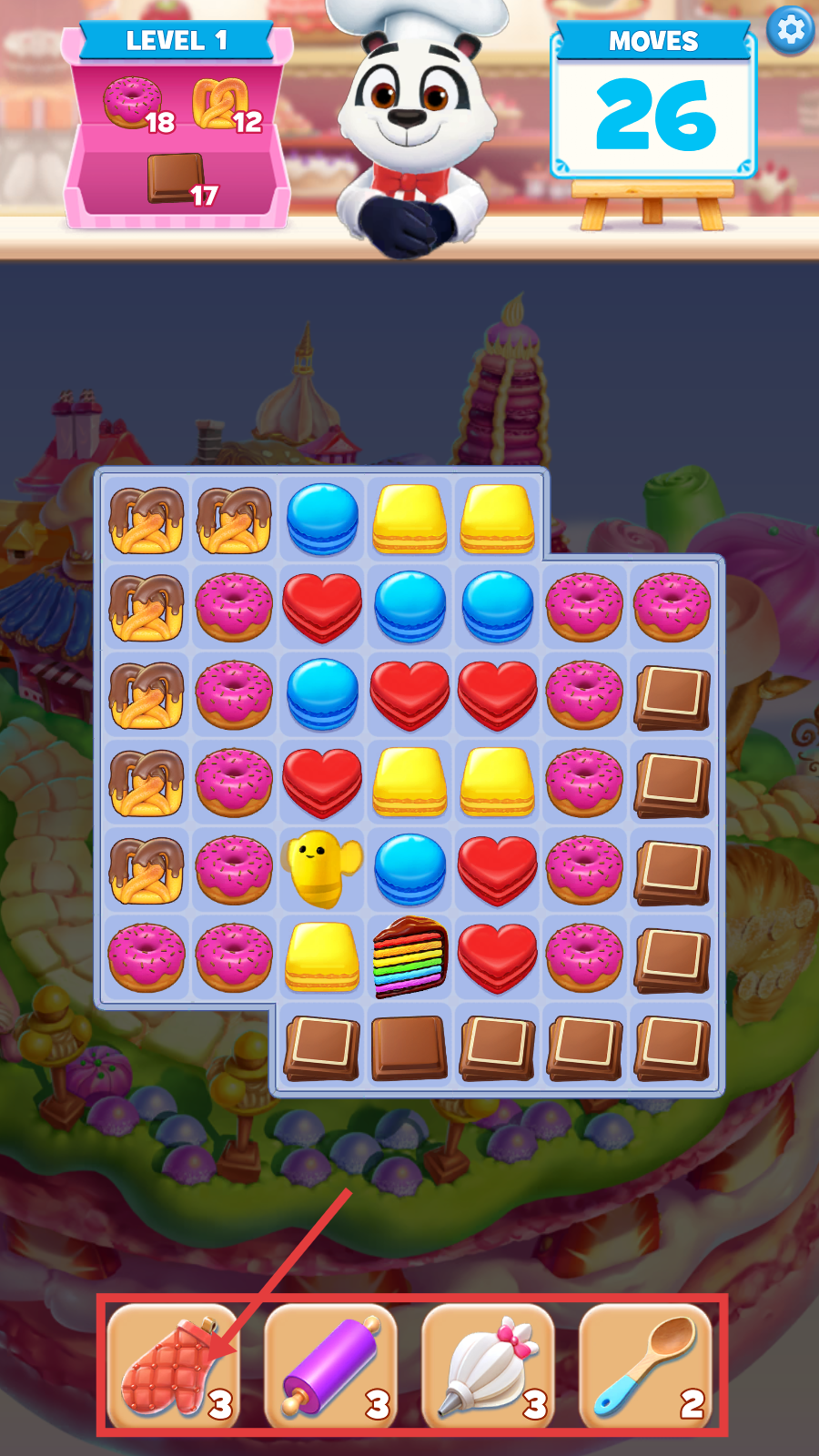Tap the rainbow cake piece
Viewport: 819px width, 1456px height.
pos(409,957)
